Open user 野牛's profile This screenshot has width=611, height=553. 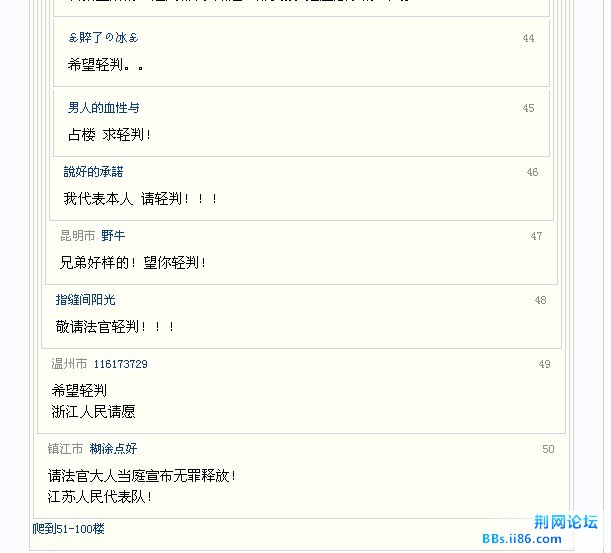(113, 236)
